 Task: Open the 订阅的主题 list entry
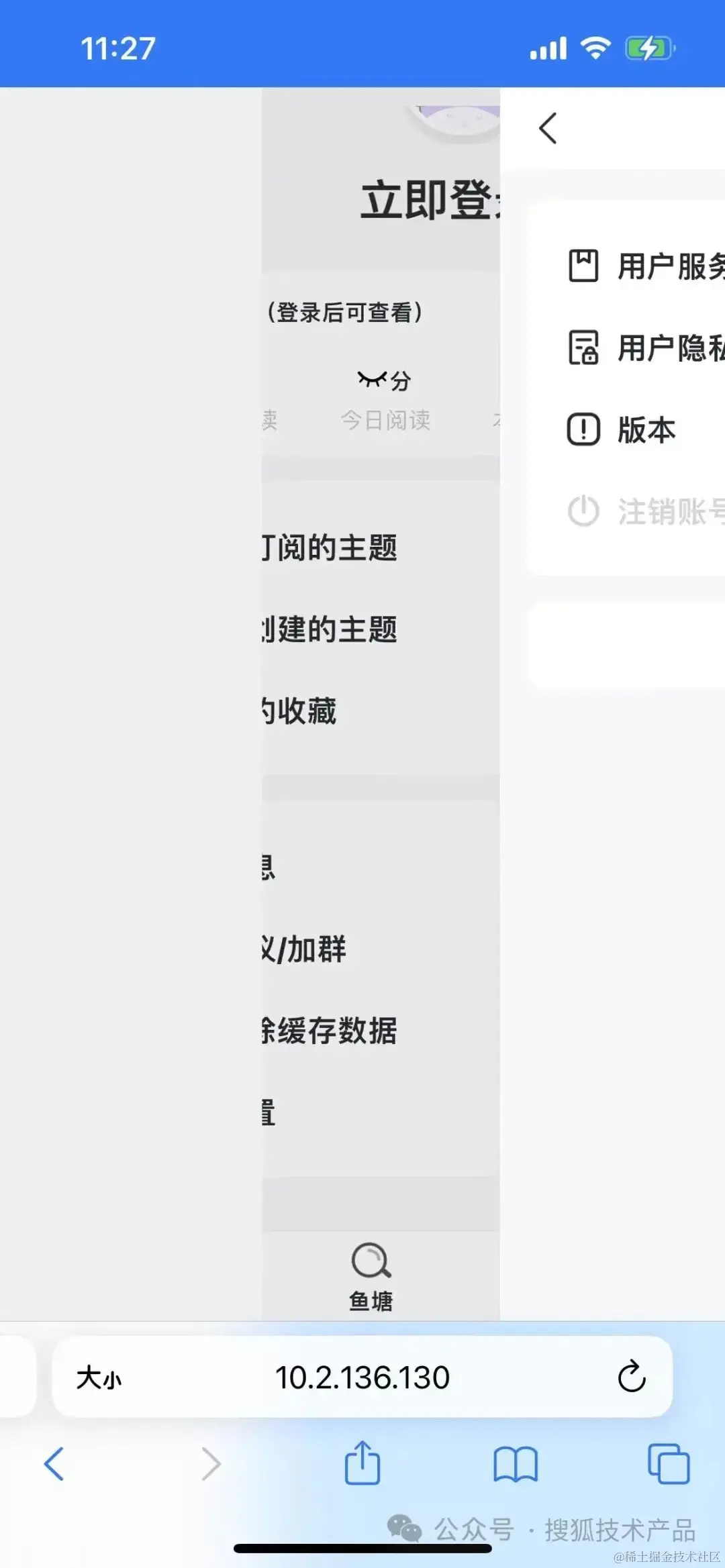[329, 548]
